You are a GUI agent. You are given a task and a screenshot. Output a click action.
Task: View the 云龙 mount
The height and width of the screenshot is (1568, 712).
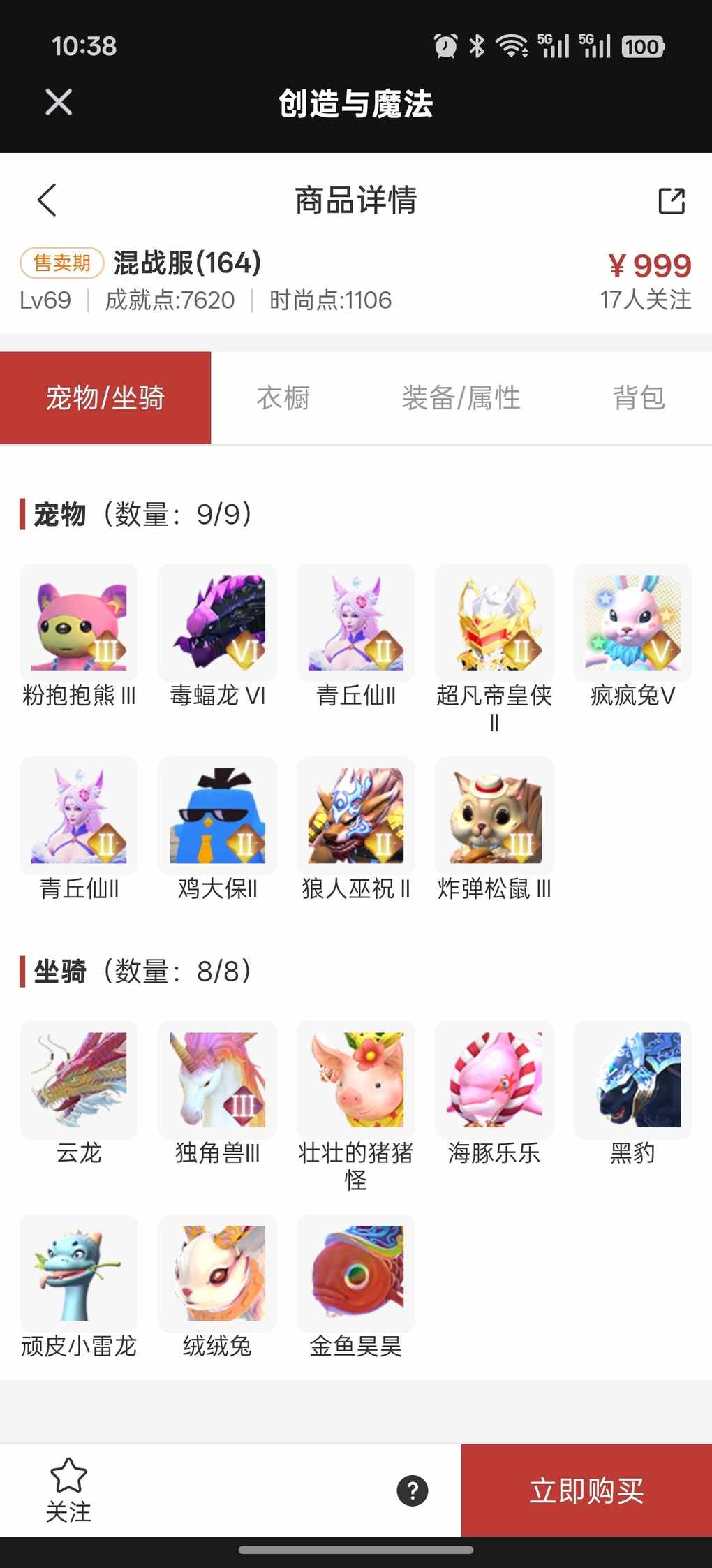(x=79, y=1080)
